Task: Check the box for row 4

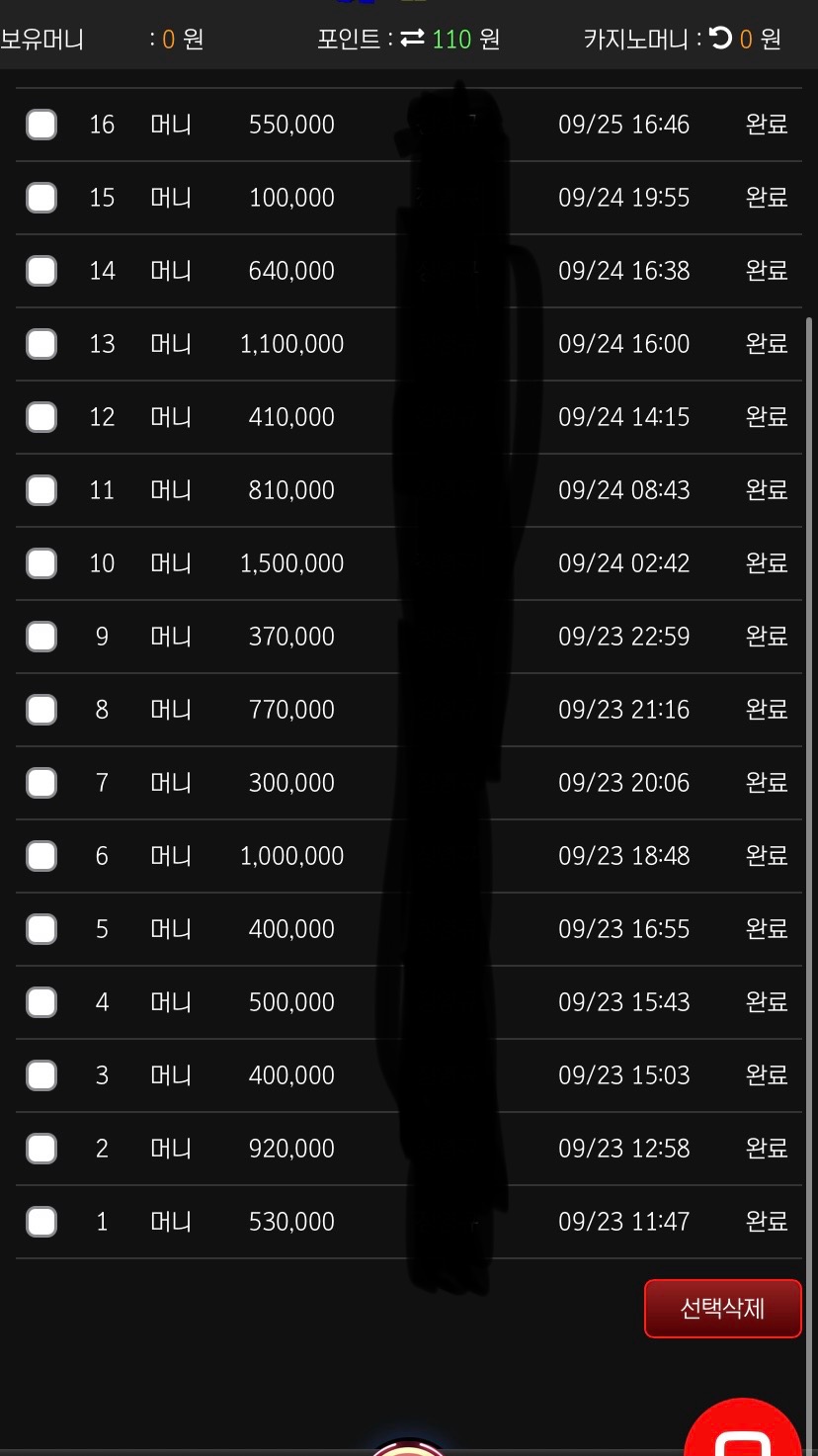Action: point(41,1002)
